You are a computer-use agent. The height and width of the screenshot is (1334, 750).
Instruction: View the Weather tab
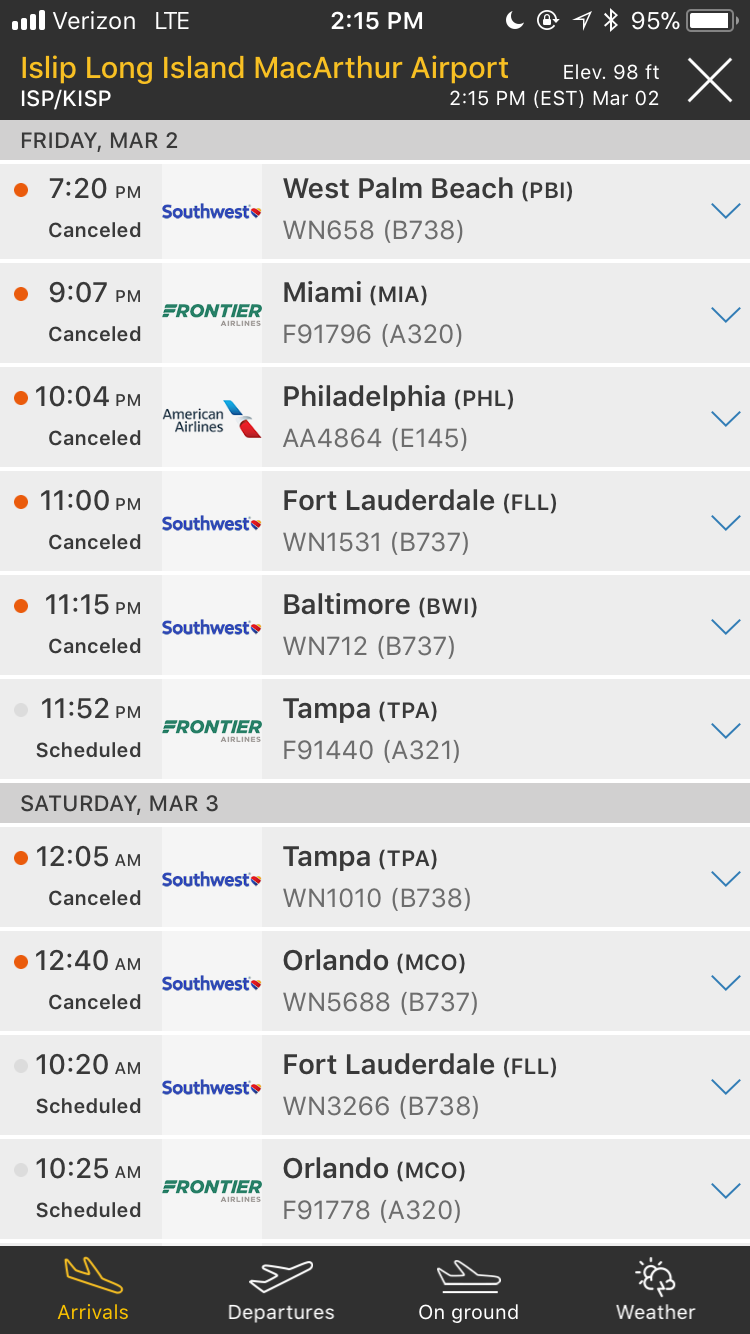[655, 1290]
